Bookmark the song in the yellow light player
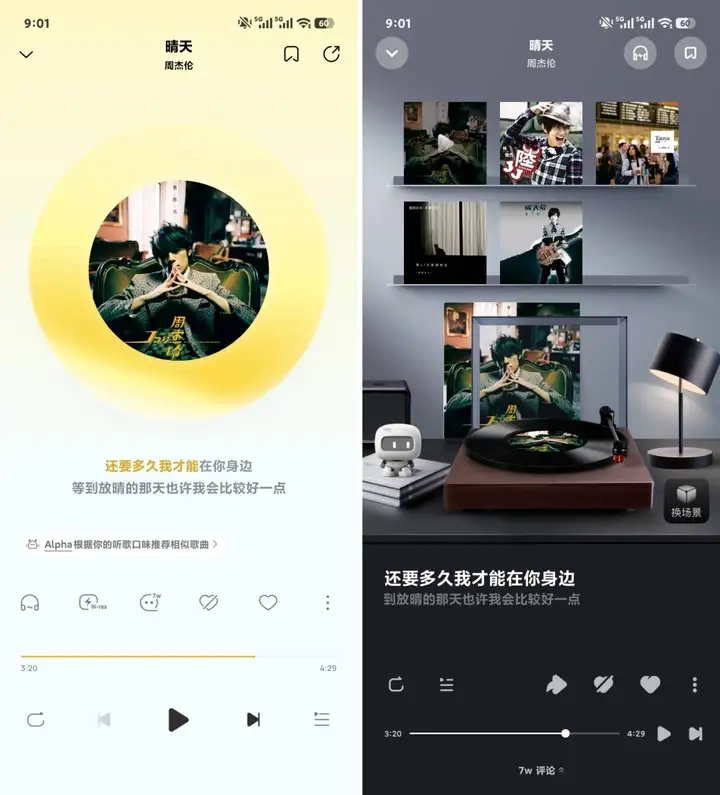This screenshot has width=720, height=795. click(291, 54)
